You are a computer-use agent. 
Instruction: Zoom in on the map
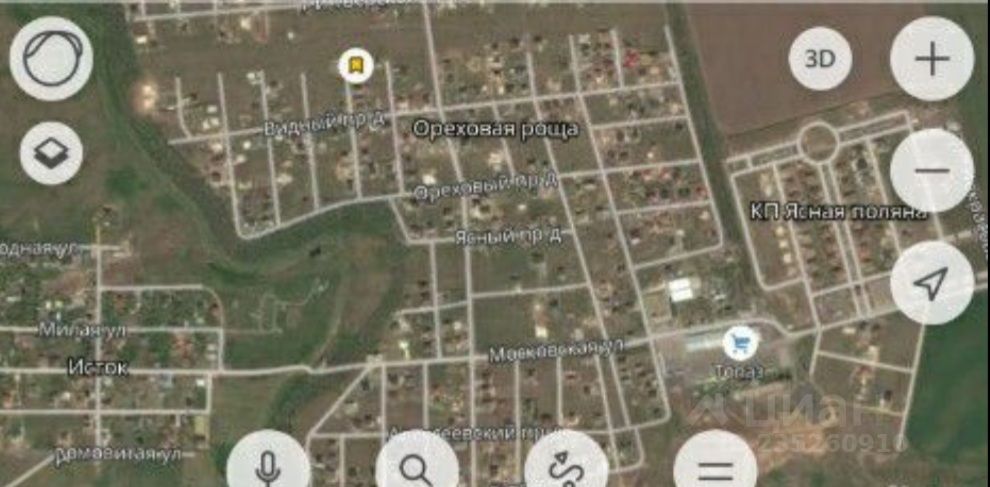tap(932, 59)
